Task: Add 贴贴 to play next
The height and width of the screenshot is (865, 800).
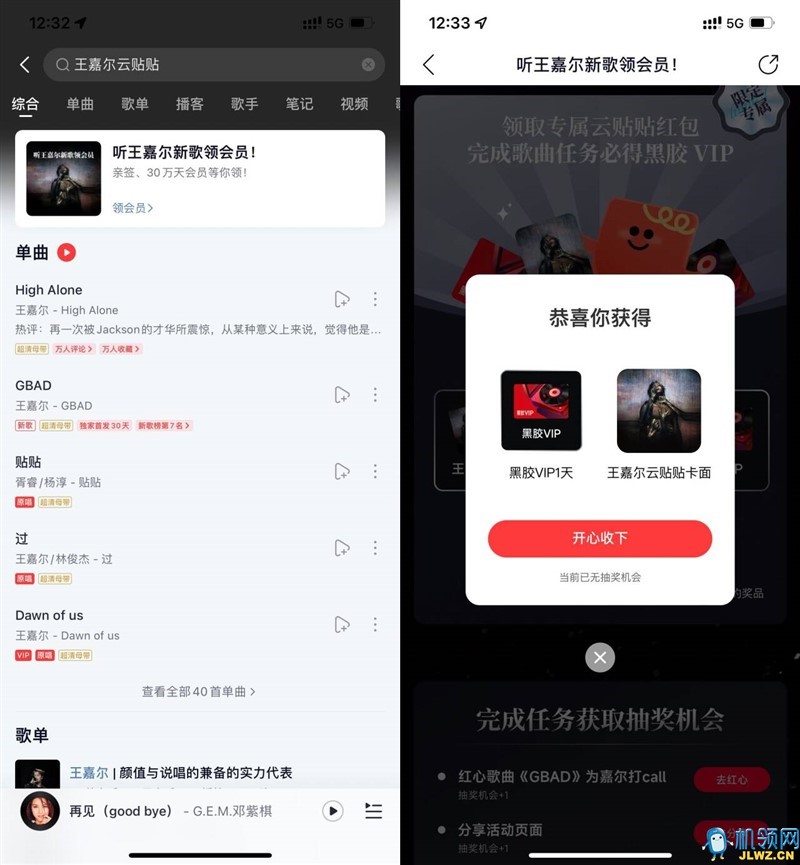Action: point(342,471)
